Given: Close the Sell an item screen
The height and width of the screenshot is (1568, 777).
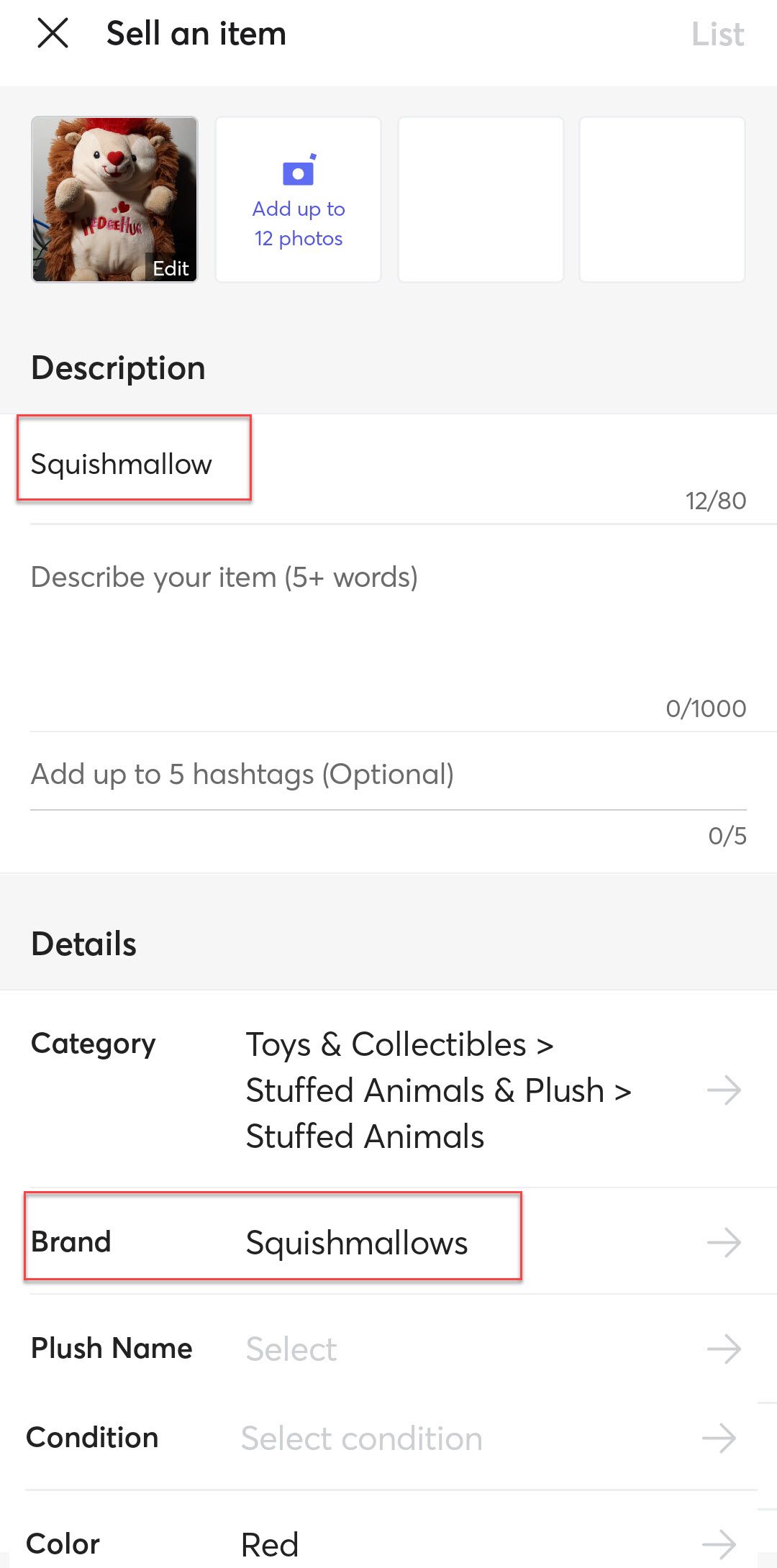Looking at the screenshot, I should [x=53, y=33].
